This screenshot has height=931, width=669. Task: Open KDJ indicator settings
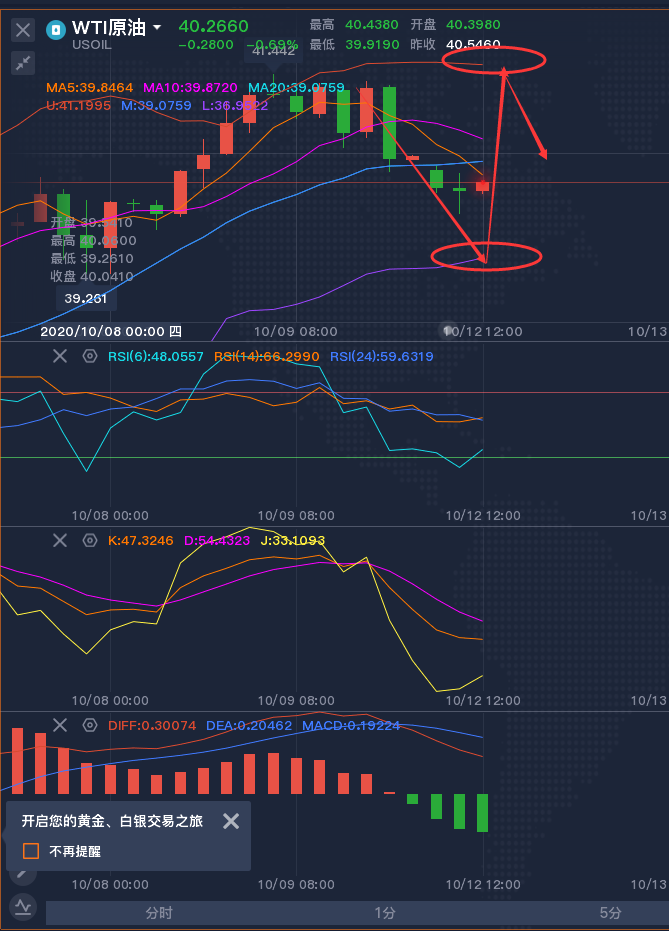89,540
